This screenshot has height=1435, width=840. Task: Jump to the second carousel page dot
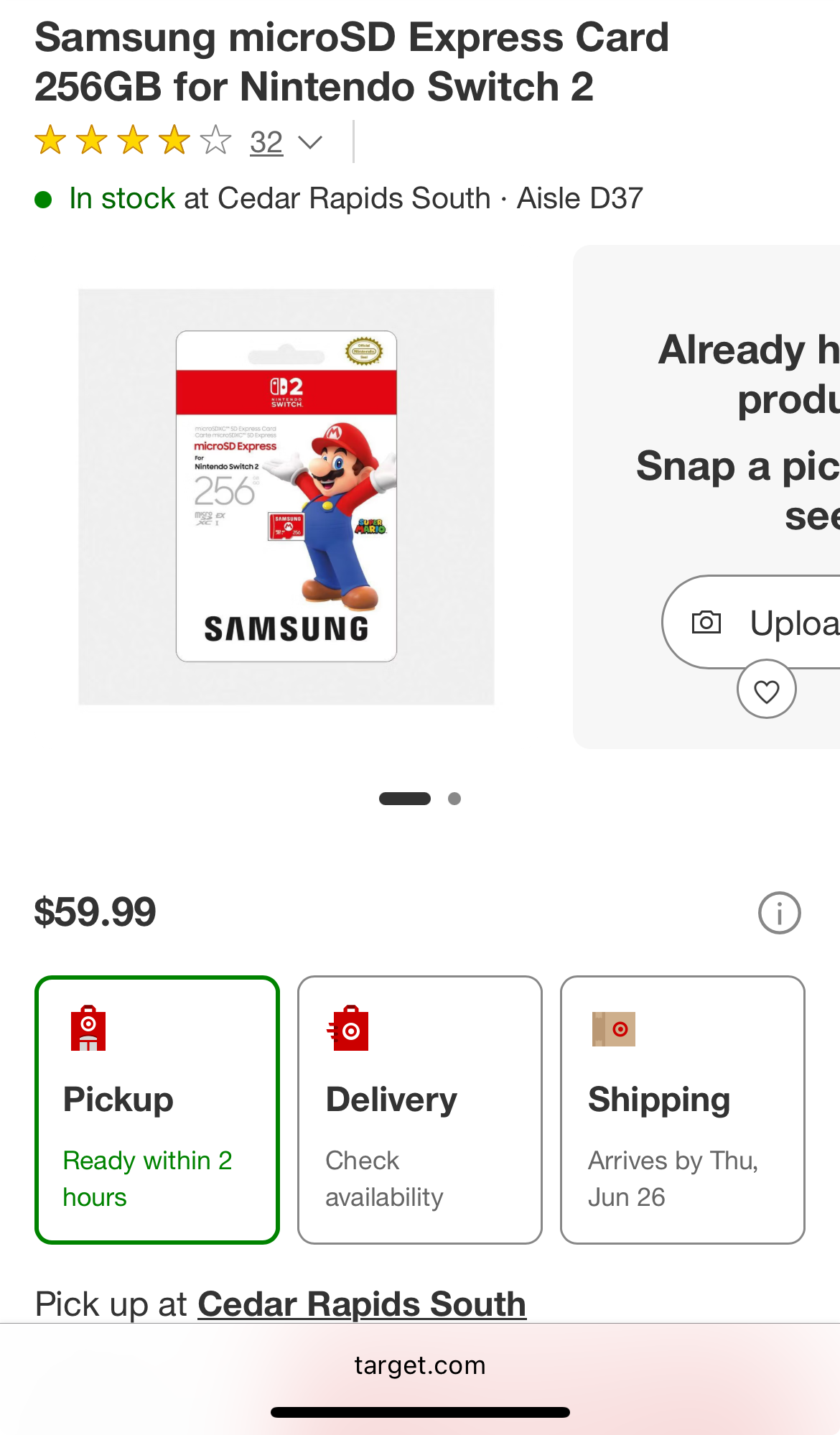454,799
